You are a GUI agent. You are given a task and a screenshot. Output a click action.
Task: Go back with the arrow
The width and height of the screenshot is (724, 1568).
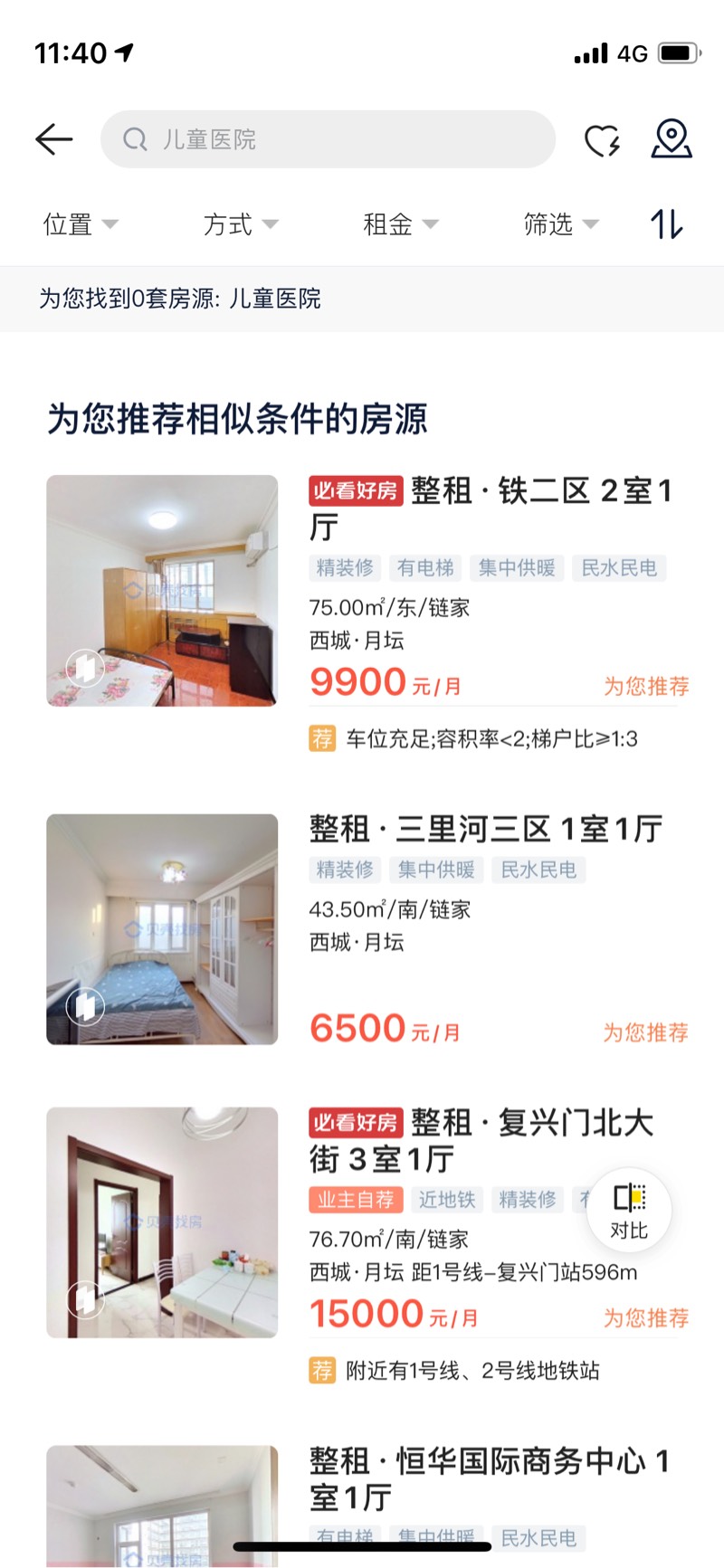pos(53,139)
